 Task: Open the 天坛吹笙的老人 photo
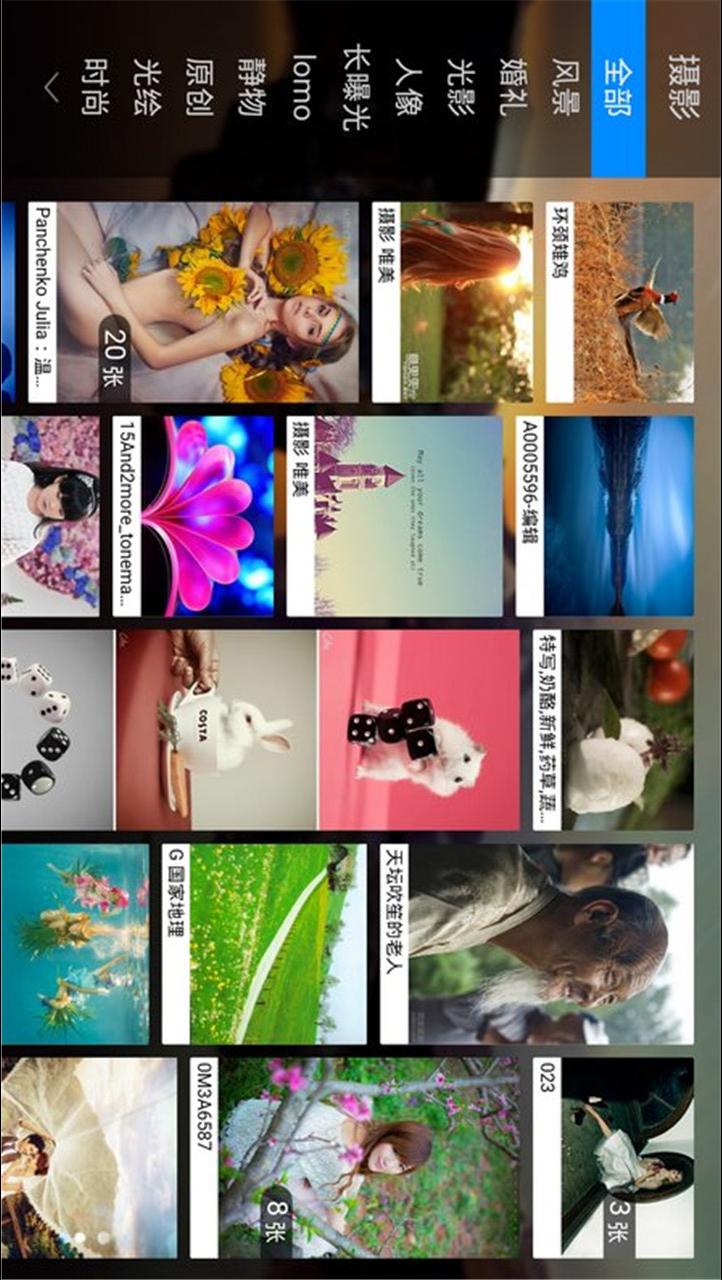point(540,944)
